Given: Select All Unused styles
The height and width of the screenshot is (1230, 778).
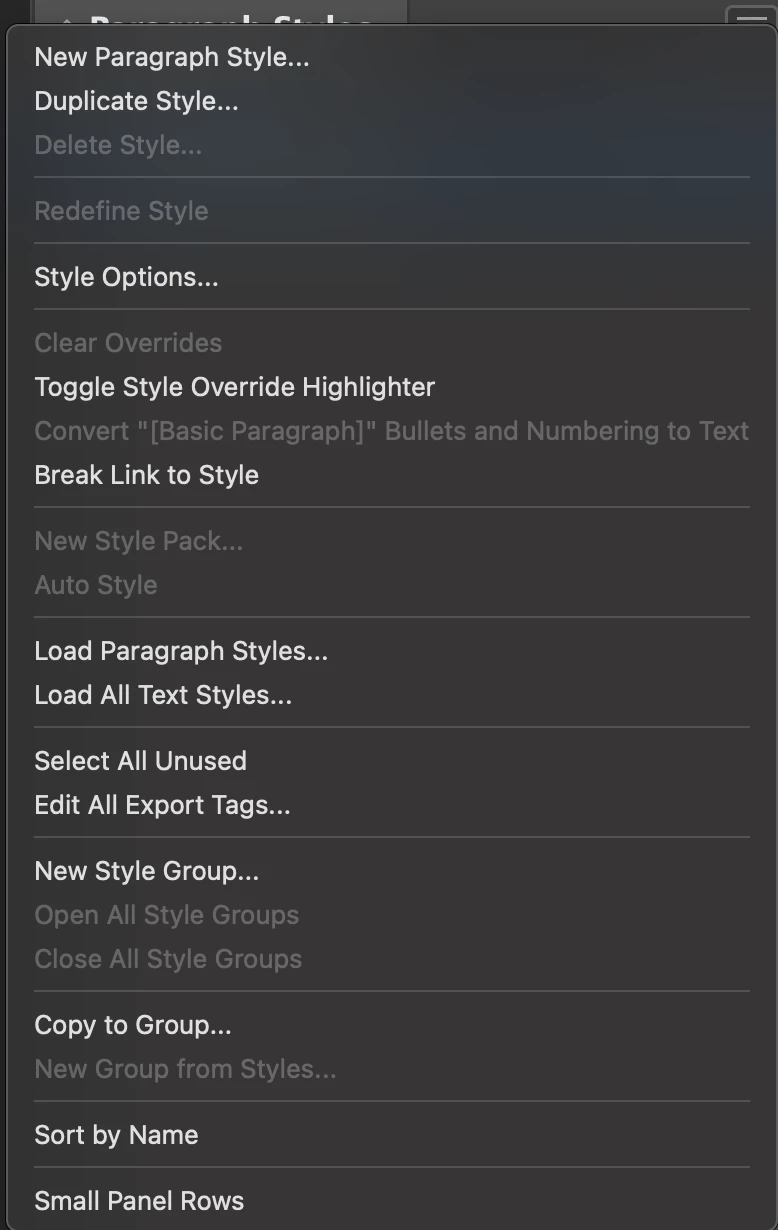Looking at the screenshot, I should (140, 761).
